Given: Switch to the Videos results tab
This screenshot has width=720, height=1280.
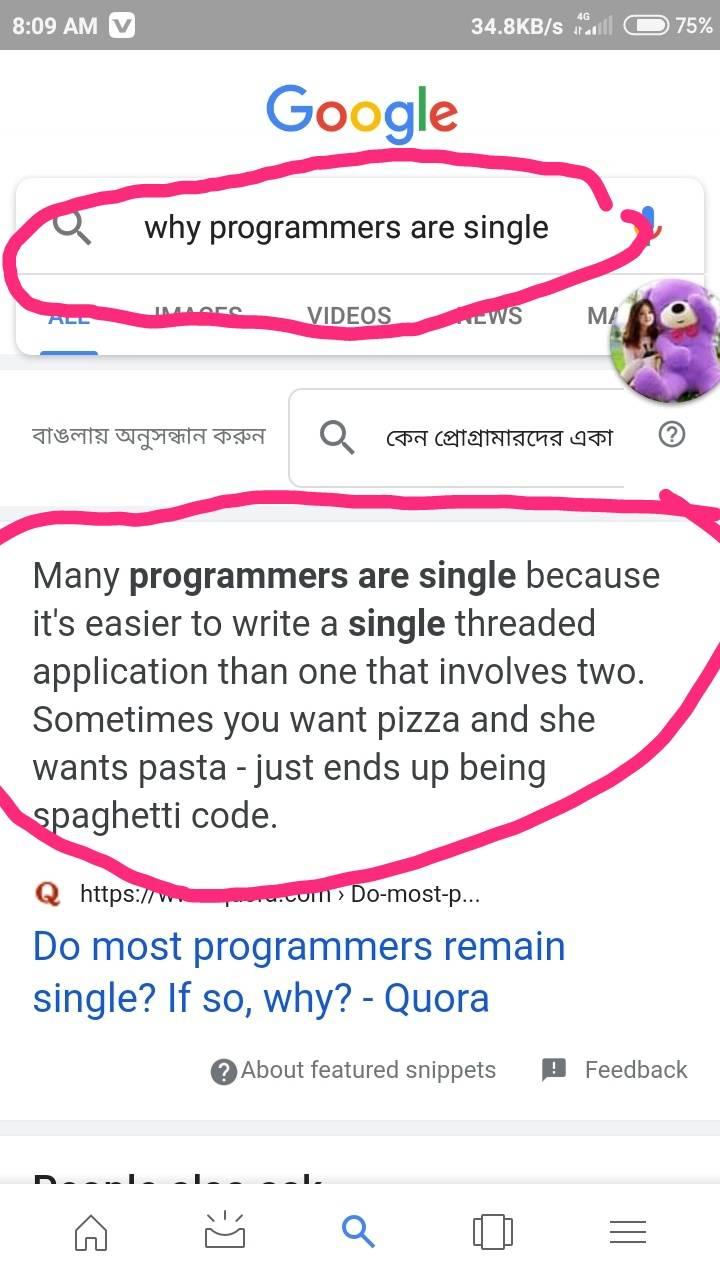Looking at the screenshot, I should [x=348, y=316].
